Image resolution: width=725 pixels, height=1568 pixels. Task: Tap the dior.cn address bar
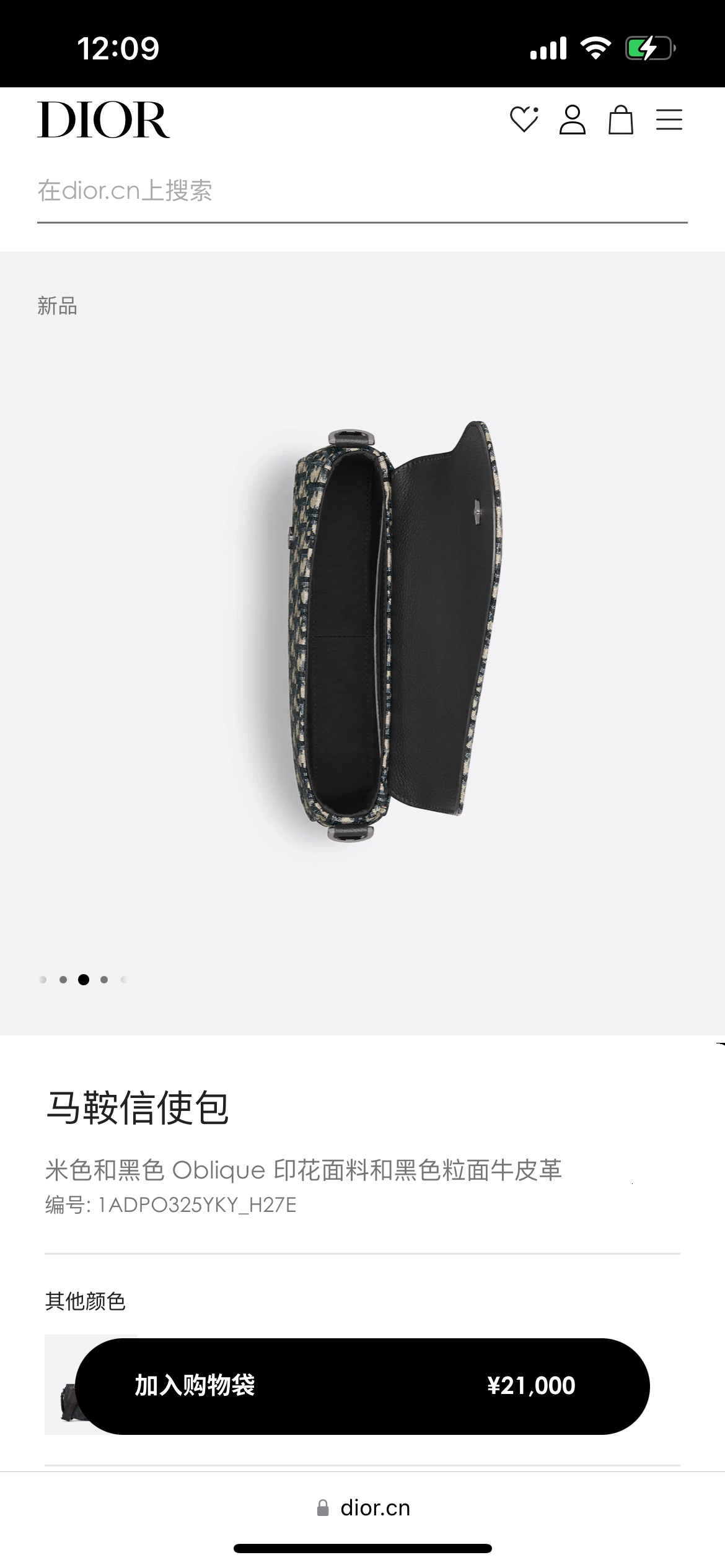click(x=363, y=1508)
